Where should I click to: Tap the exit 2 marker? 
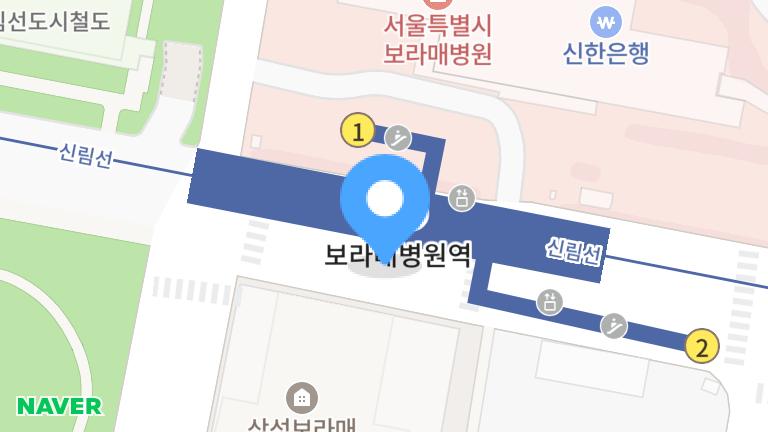[702, 347]
